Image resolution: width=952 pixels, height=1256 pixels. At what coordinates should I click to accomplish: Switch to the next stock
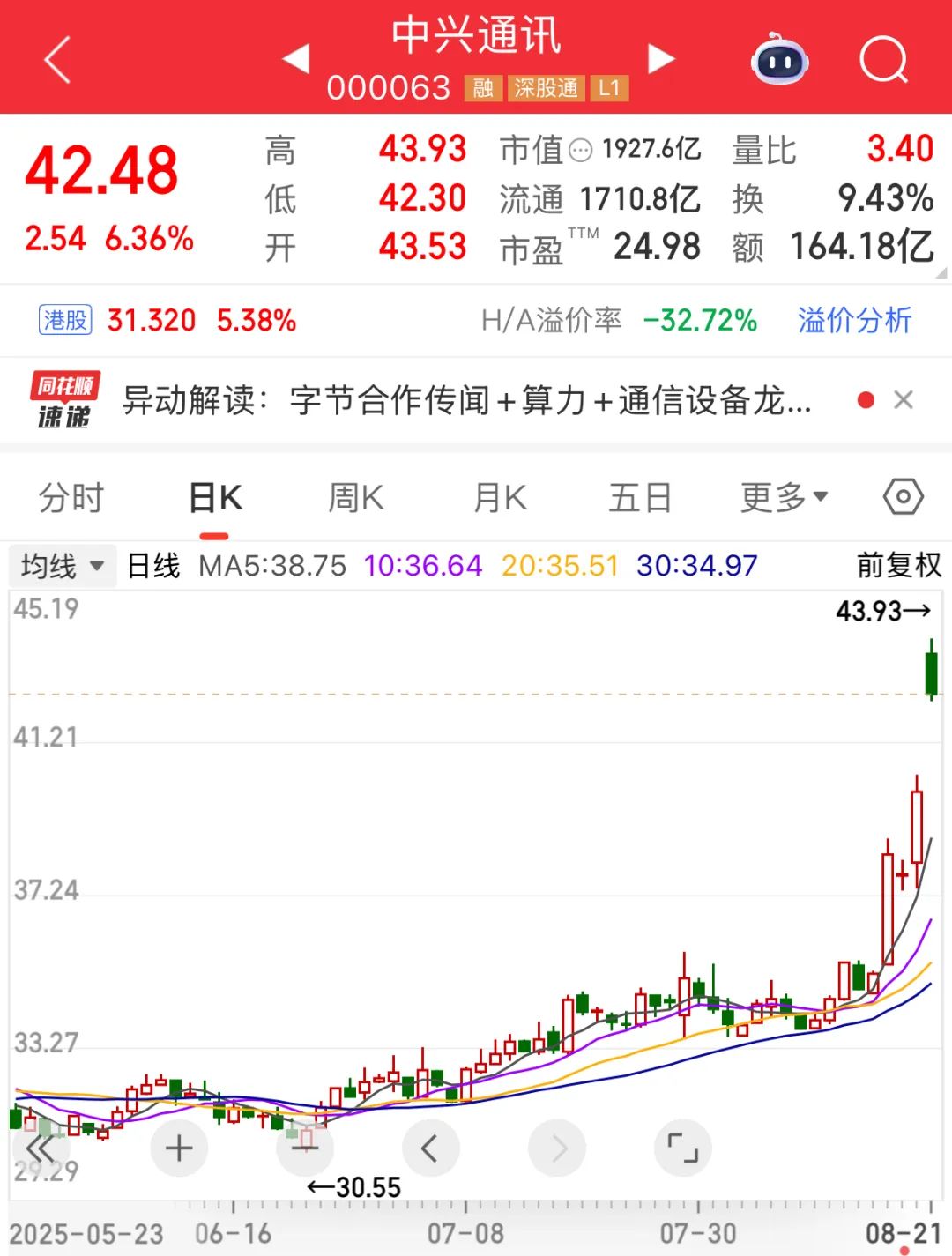[x=660, y=58]
